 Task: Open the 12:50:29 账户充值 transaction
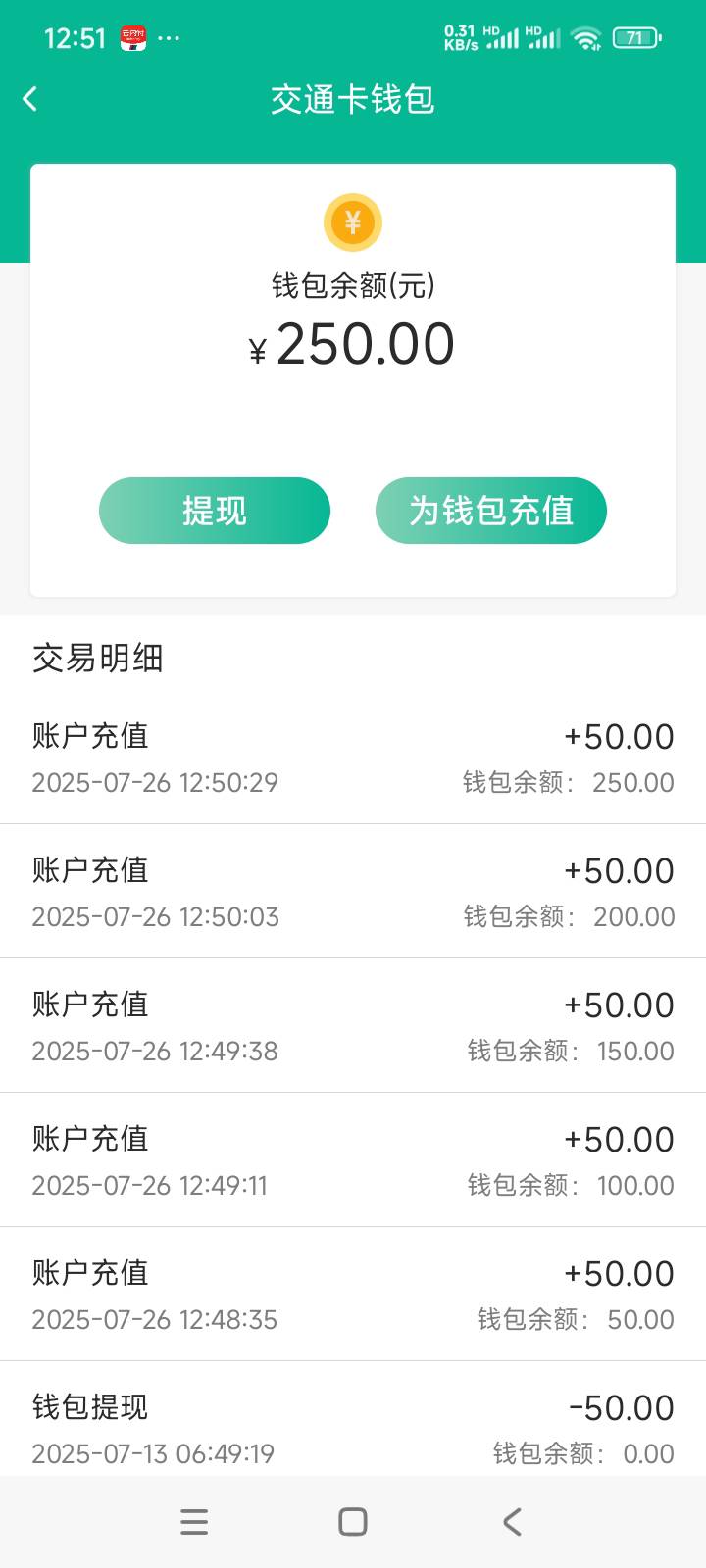click(x=353, y=758)
